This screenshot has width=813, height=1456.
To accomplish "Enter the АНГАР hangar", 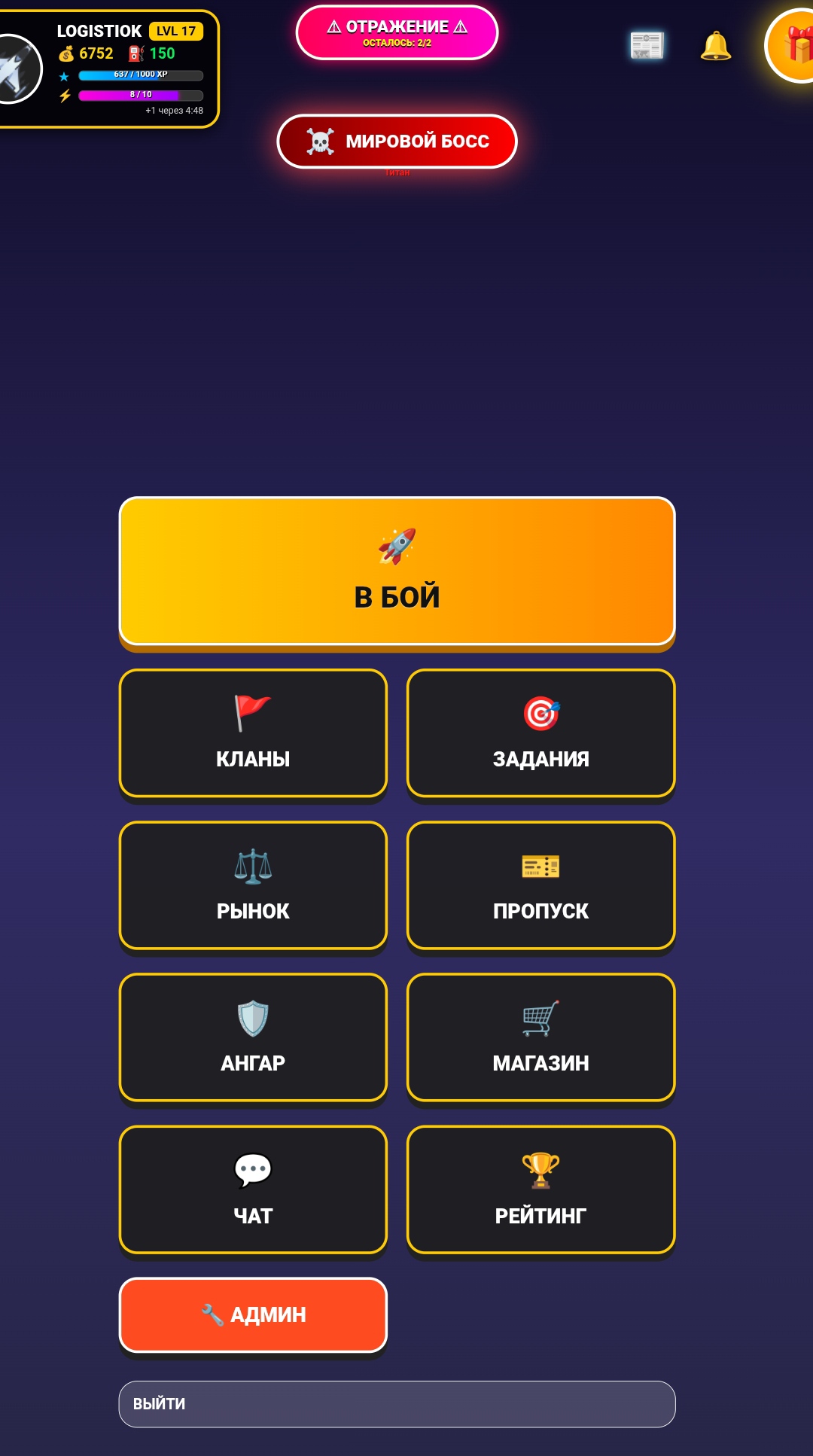I will coord(253,1037).
